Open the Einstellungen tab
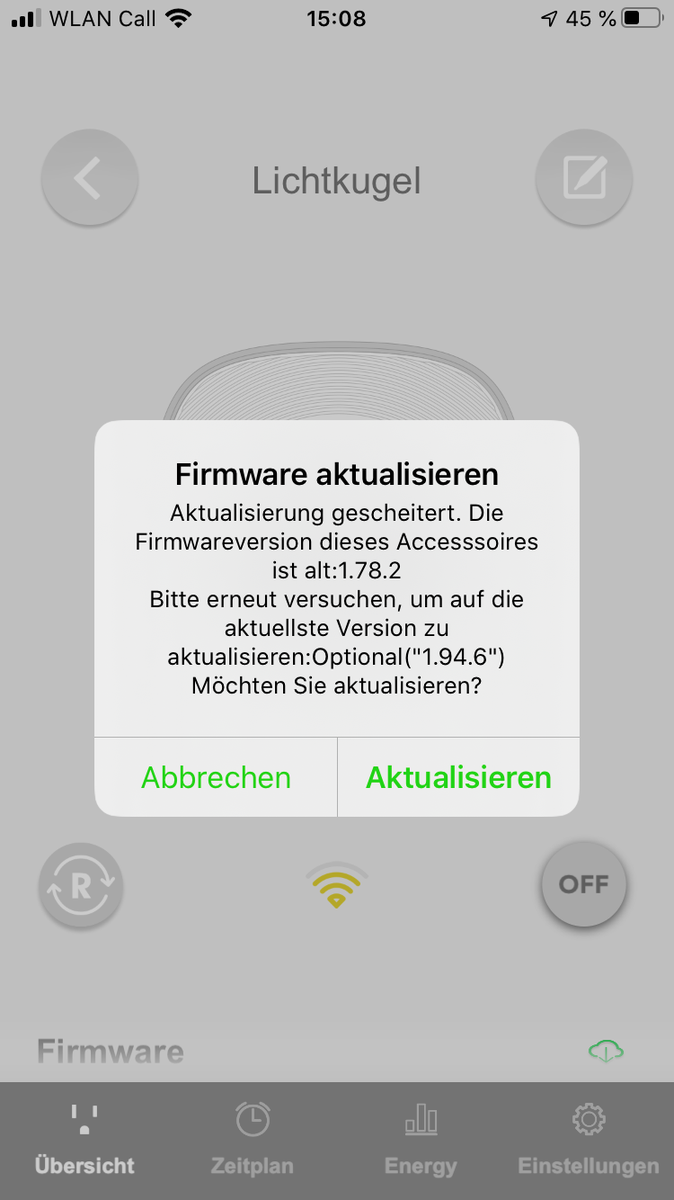The width and height of the screenshot is (674, 1200). [x=588, y=1140]
